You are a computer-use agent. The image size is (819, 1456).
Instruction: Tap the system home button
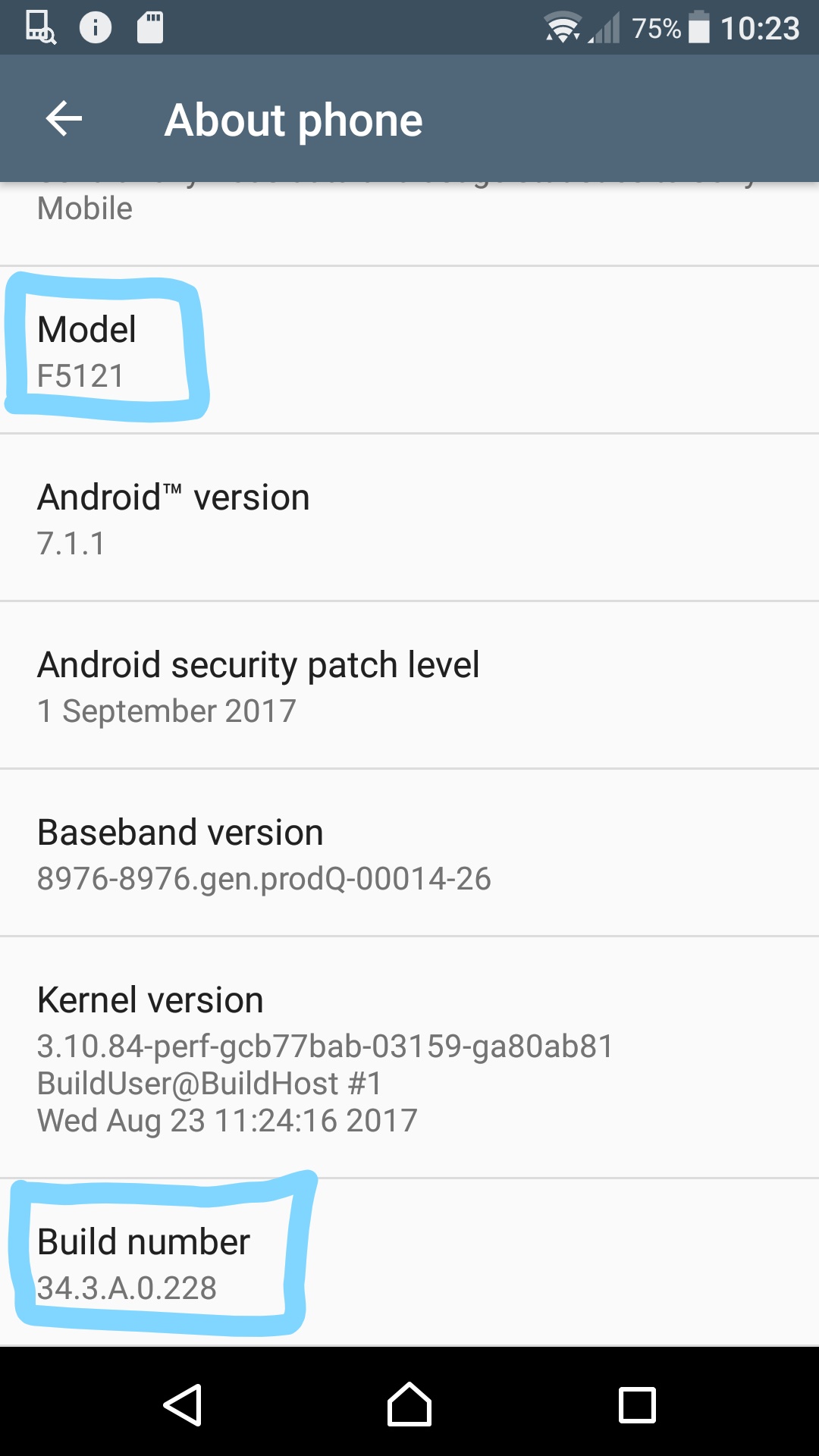pyautogui.click(x=409, y=1404)
